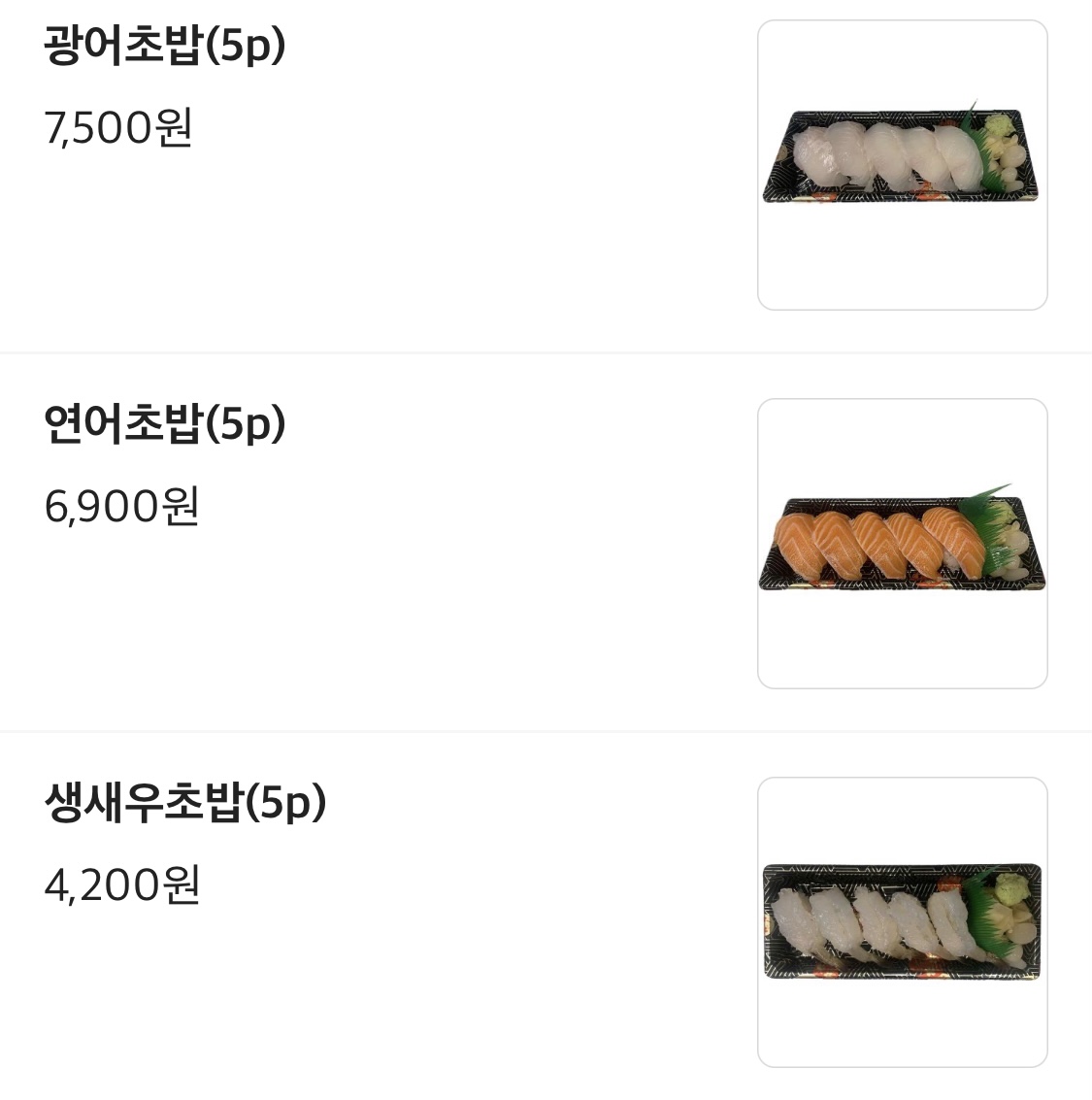View the 생새우초밥 product photo
Image resolution: width=1092 pixels, height=1100 pixels.
(902, 922)
